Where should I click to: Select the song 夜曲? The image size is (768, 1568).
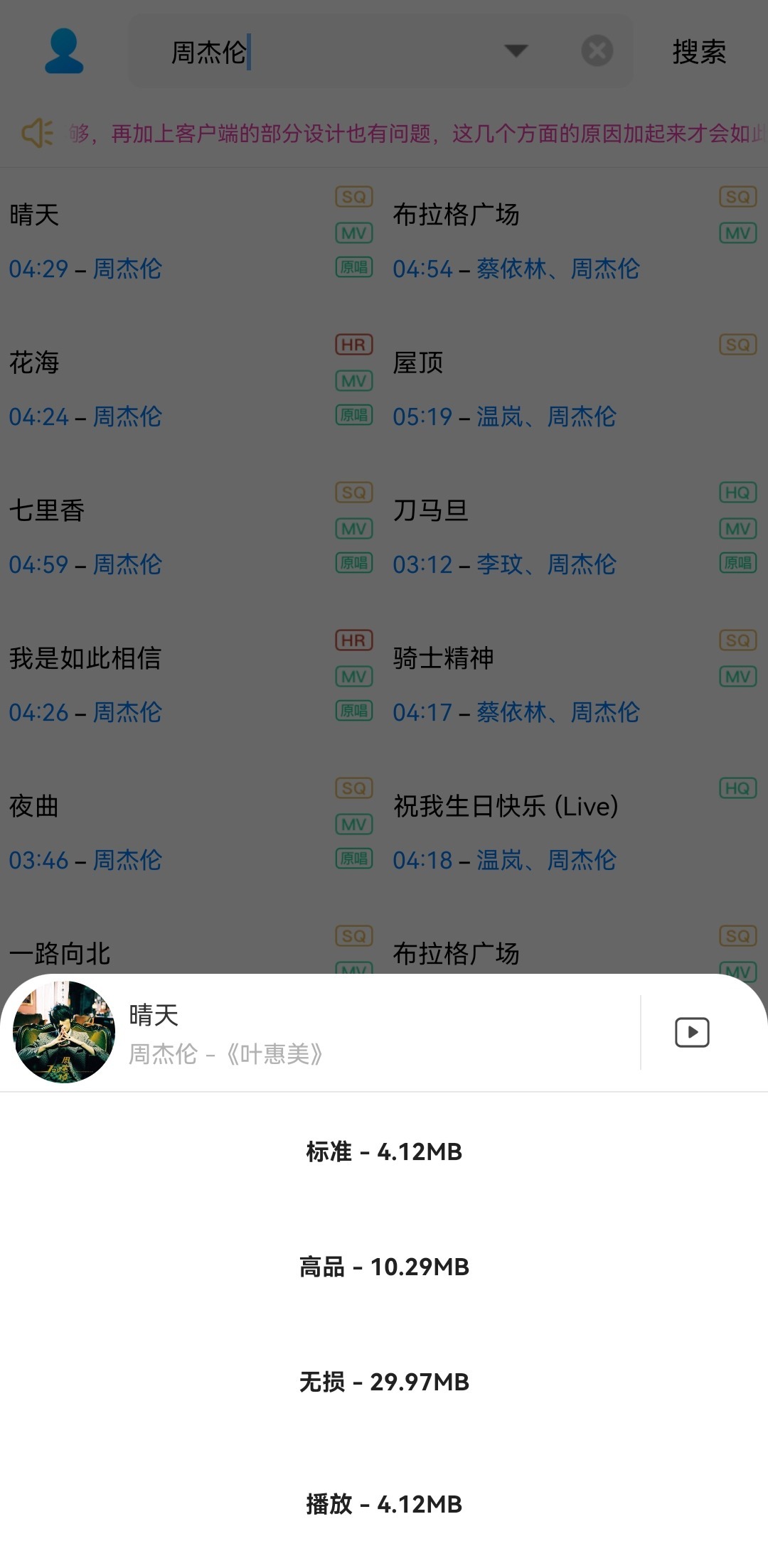[x=34, y=806]
